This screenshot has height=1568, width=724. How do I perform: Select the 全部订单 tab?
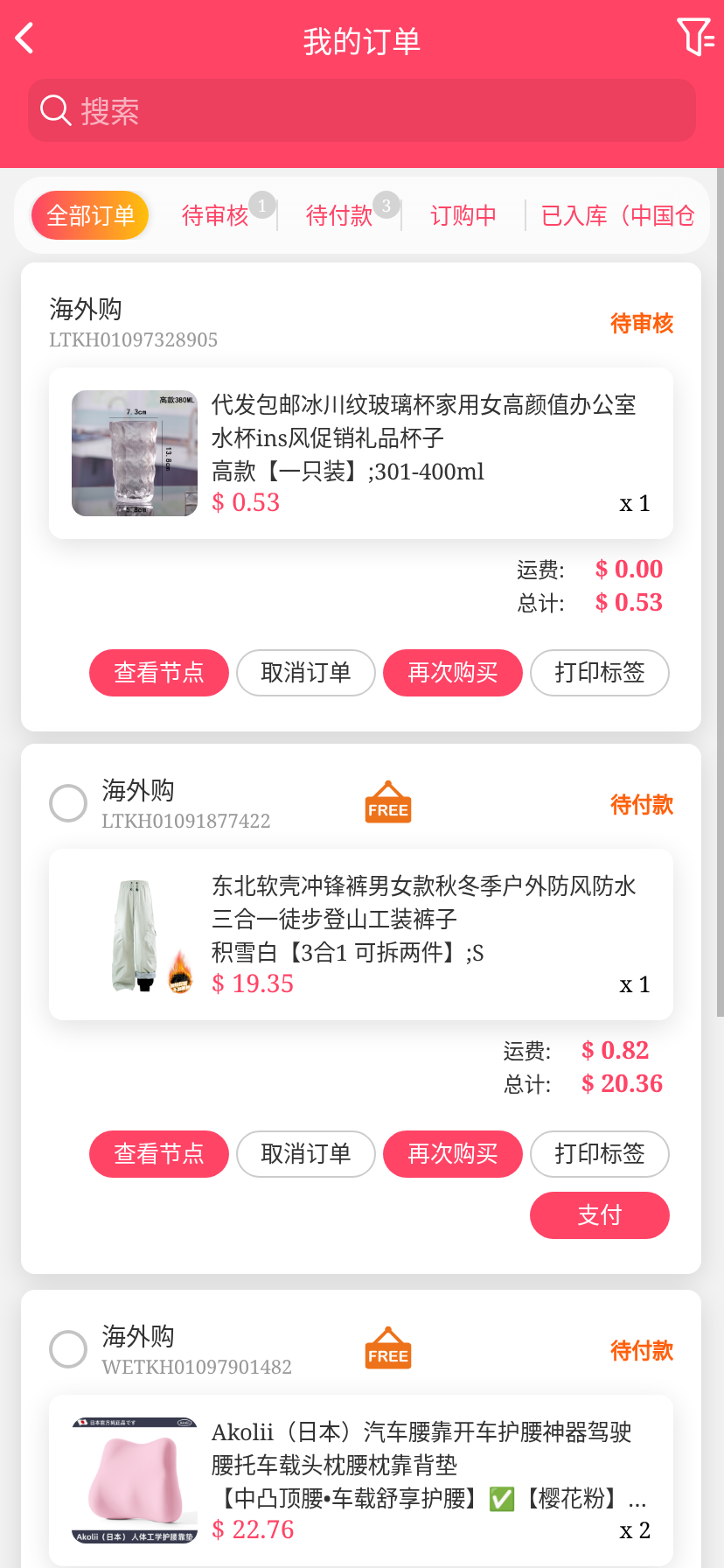[x=90, y=215]
